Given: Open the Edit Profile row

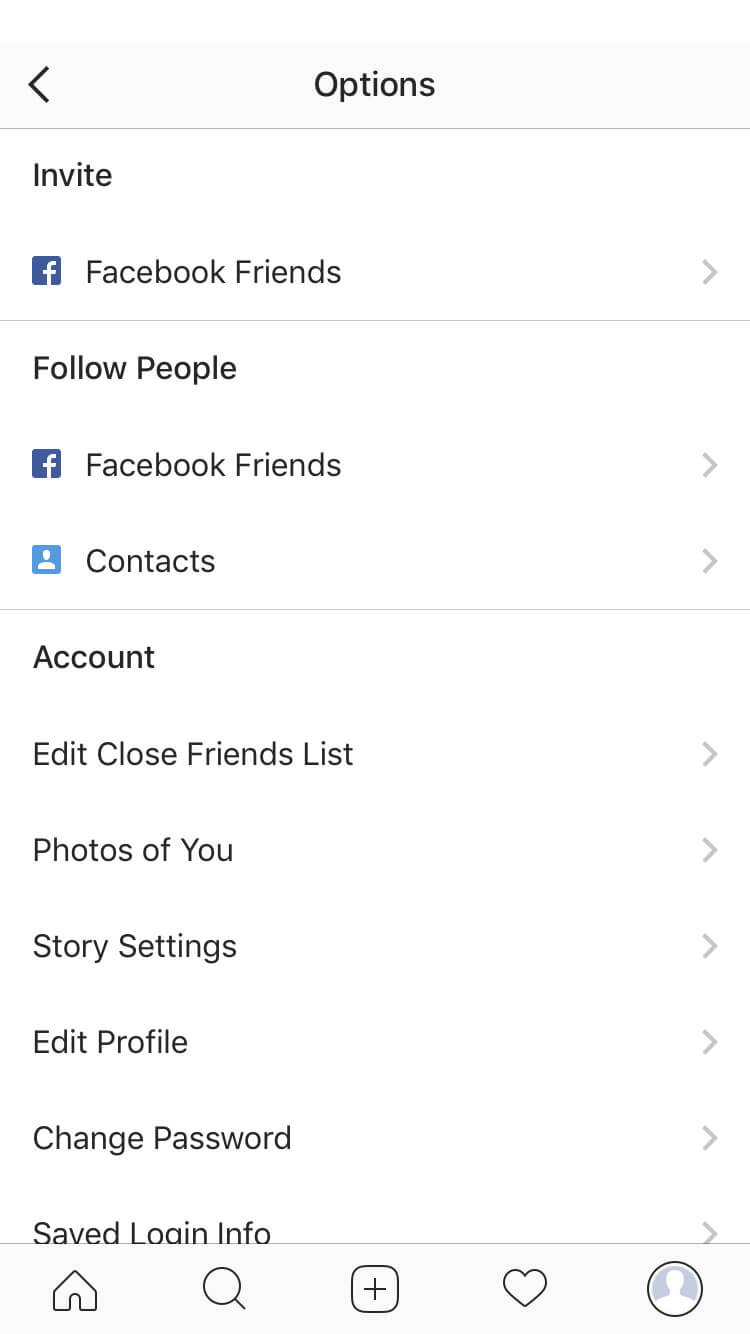Looking at the screenshot, I should [375, 1042].
